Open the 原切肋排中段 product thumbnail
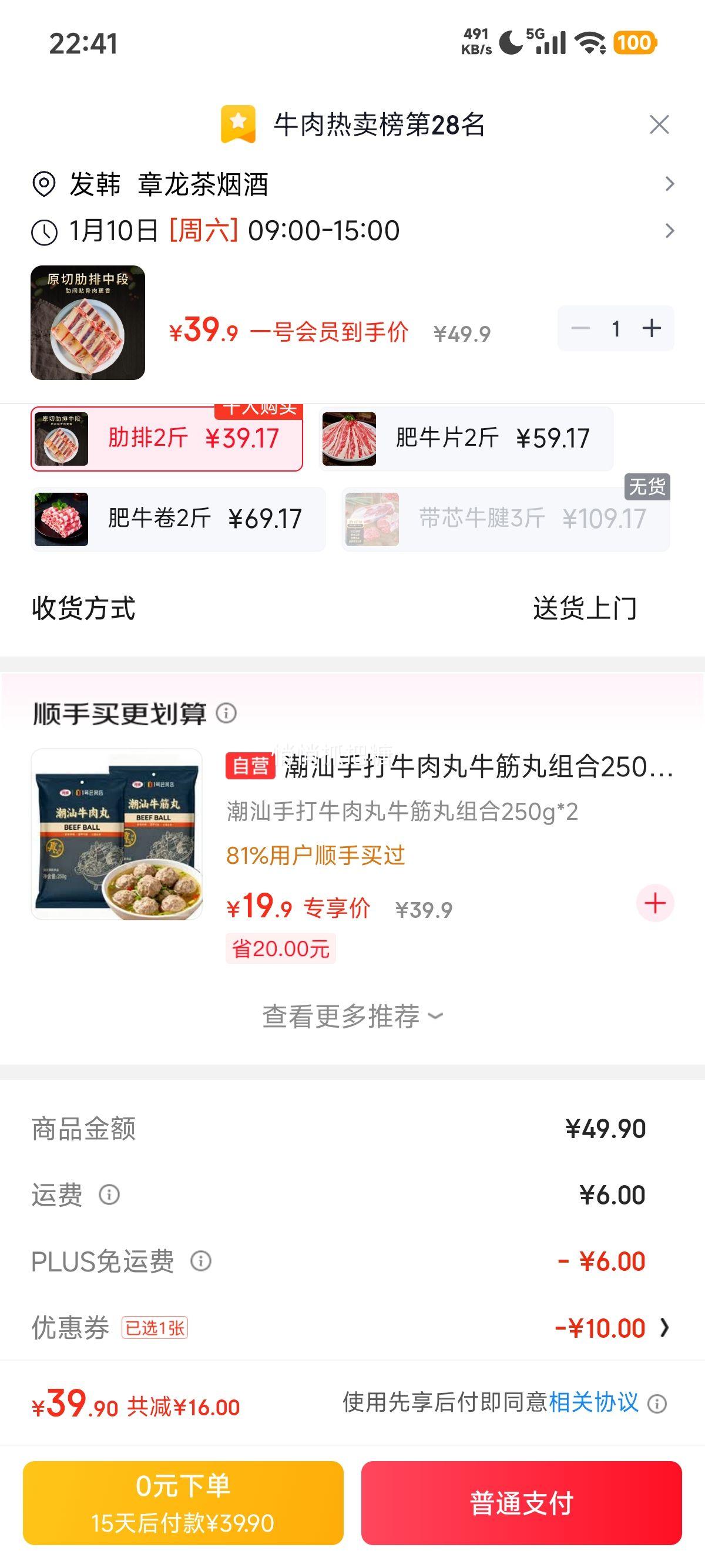 tap(88, 322)
